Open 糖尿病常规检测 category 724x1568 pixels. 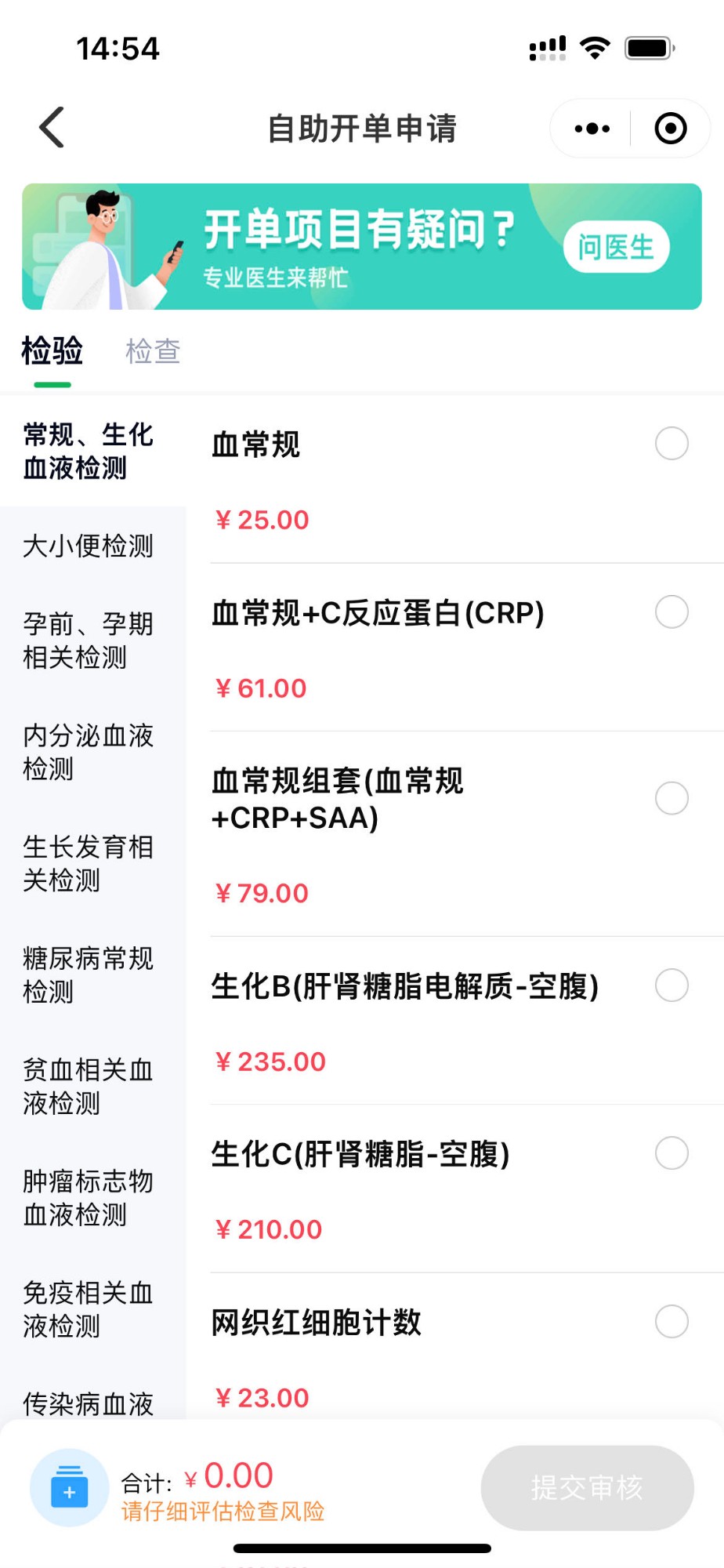point(92,975)
